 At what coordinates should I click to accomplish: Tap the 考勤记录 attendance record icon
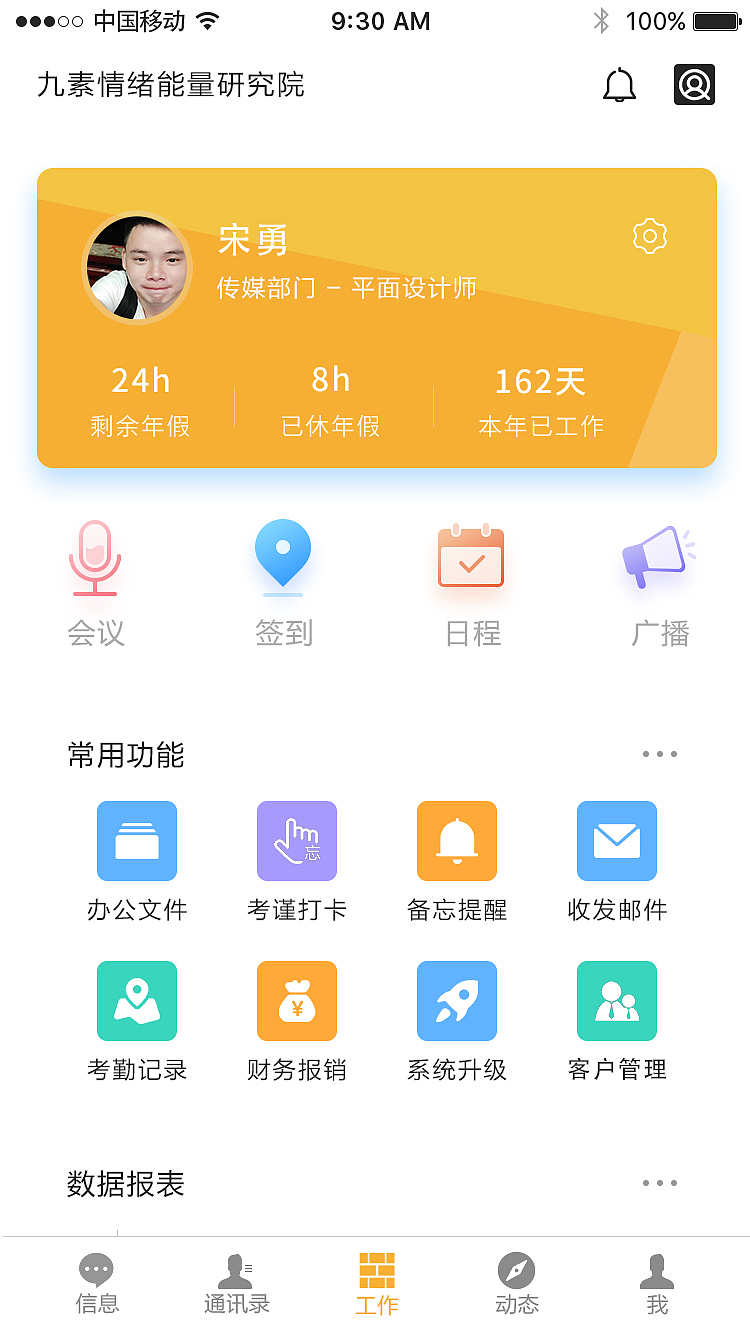tap(137, 1000)
